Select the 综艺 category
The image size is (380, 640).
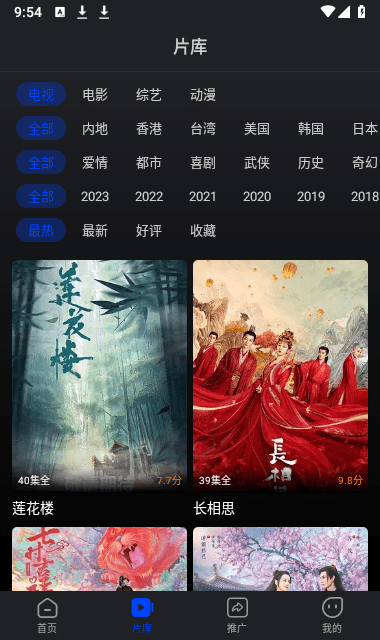click(x=149, y=95)
